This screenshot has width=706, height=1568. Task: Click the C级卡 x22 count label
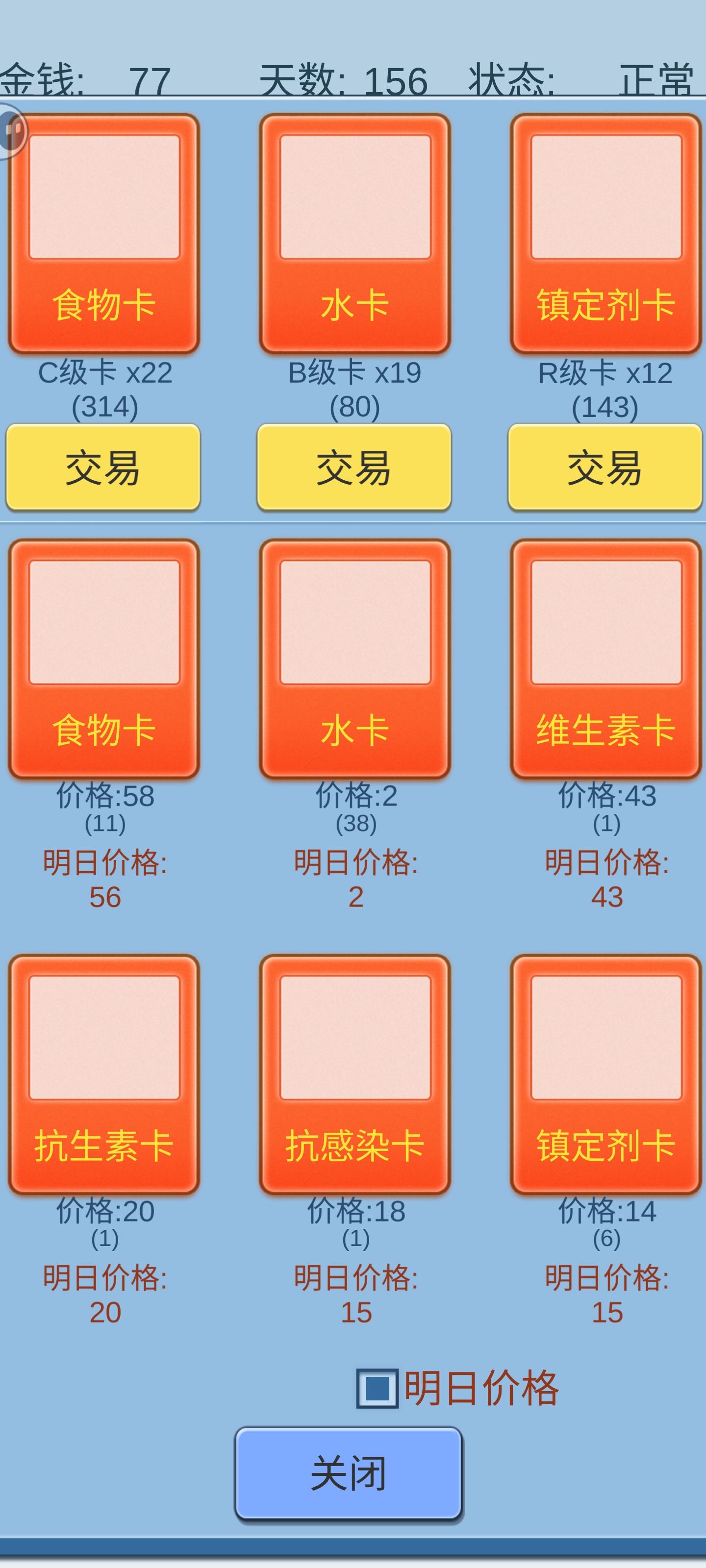(105, 373)
